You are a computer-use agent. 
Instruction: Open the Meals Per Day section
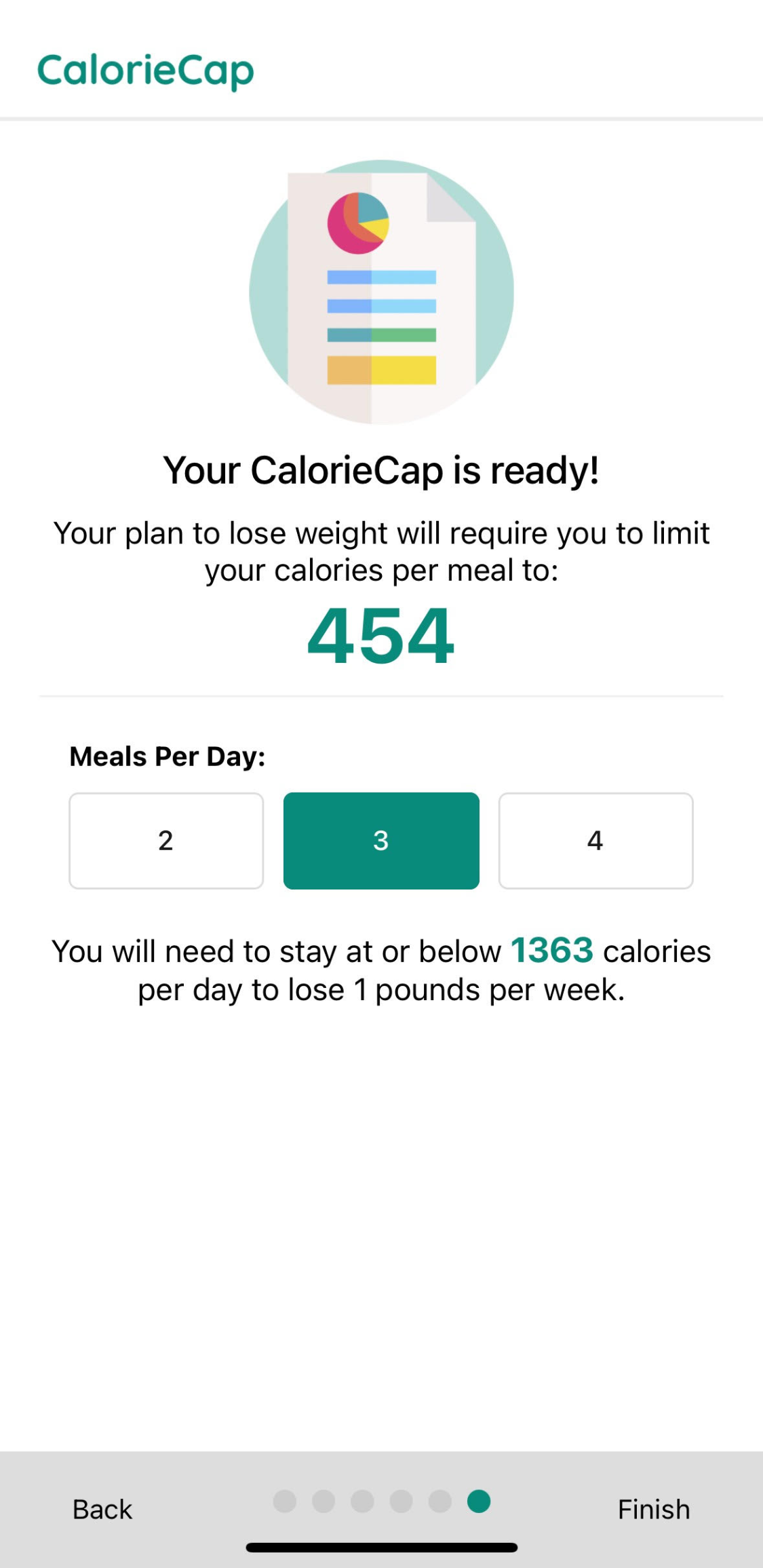(x=168, y=756)
